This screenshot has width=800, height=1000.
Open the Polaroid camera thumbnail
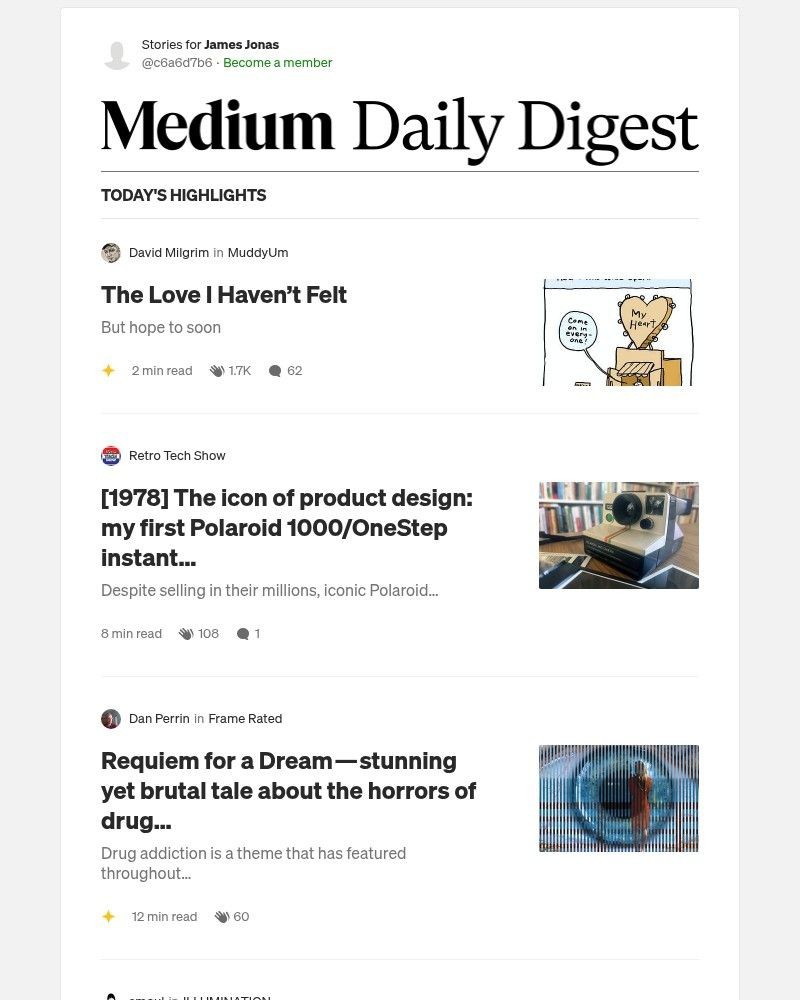click(618, 535)
